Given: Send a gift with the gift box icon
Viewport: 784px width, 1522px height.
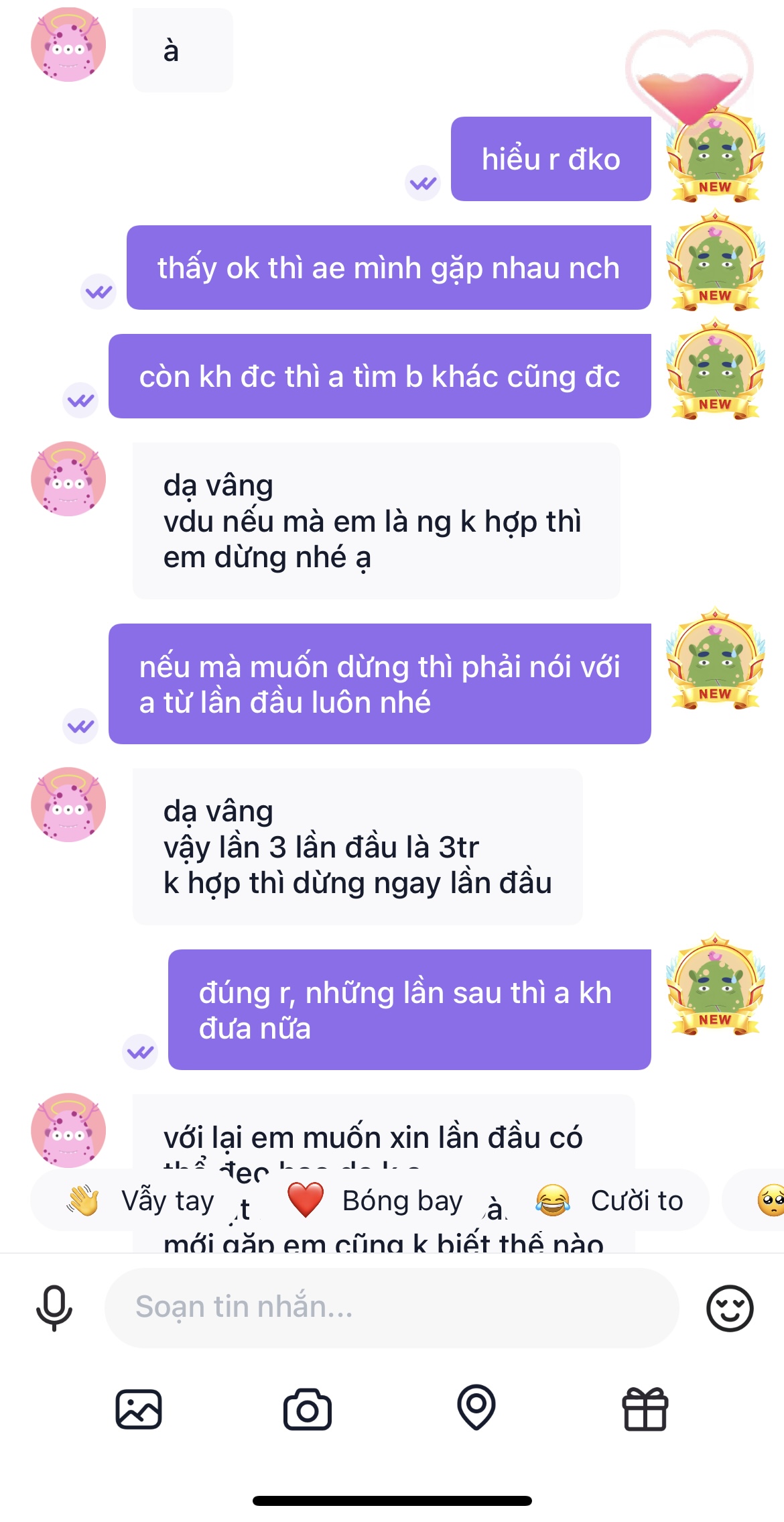Looking at the screenshot, I should tap(645, 1409).
